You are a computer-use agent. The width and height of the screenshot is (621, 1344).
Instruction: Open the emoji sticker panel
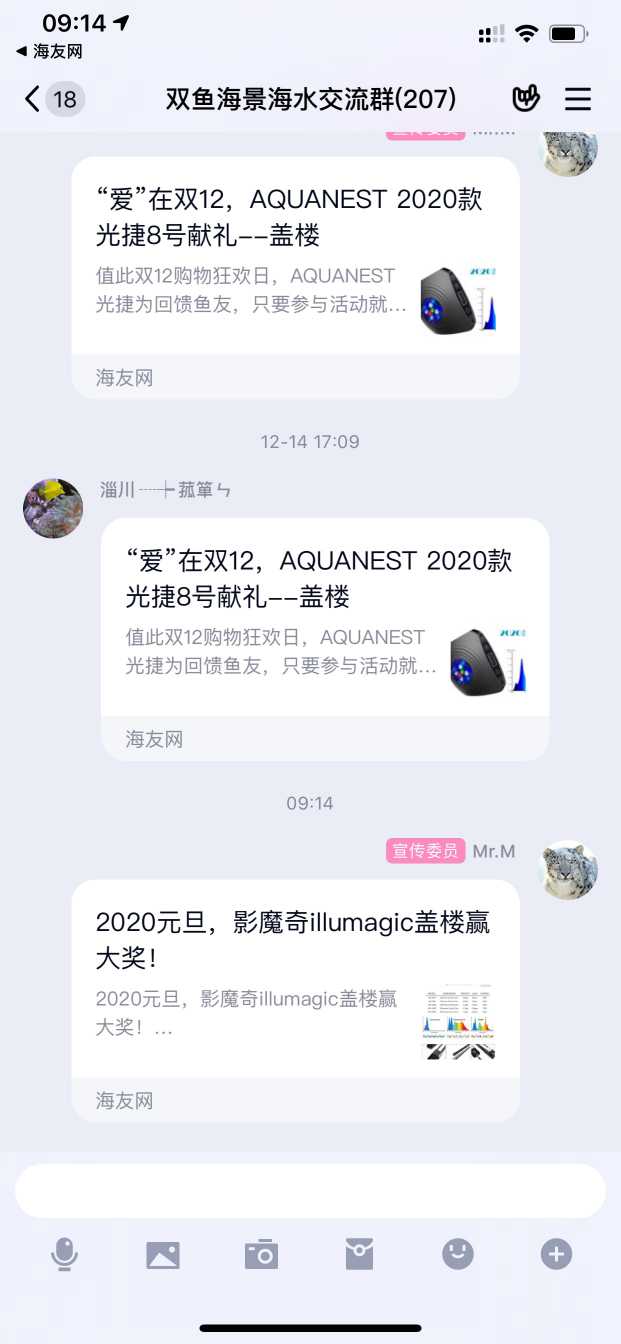pyautogui.click(x=458, y=1254)
